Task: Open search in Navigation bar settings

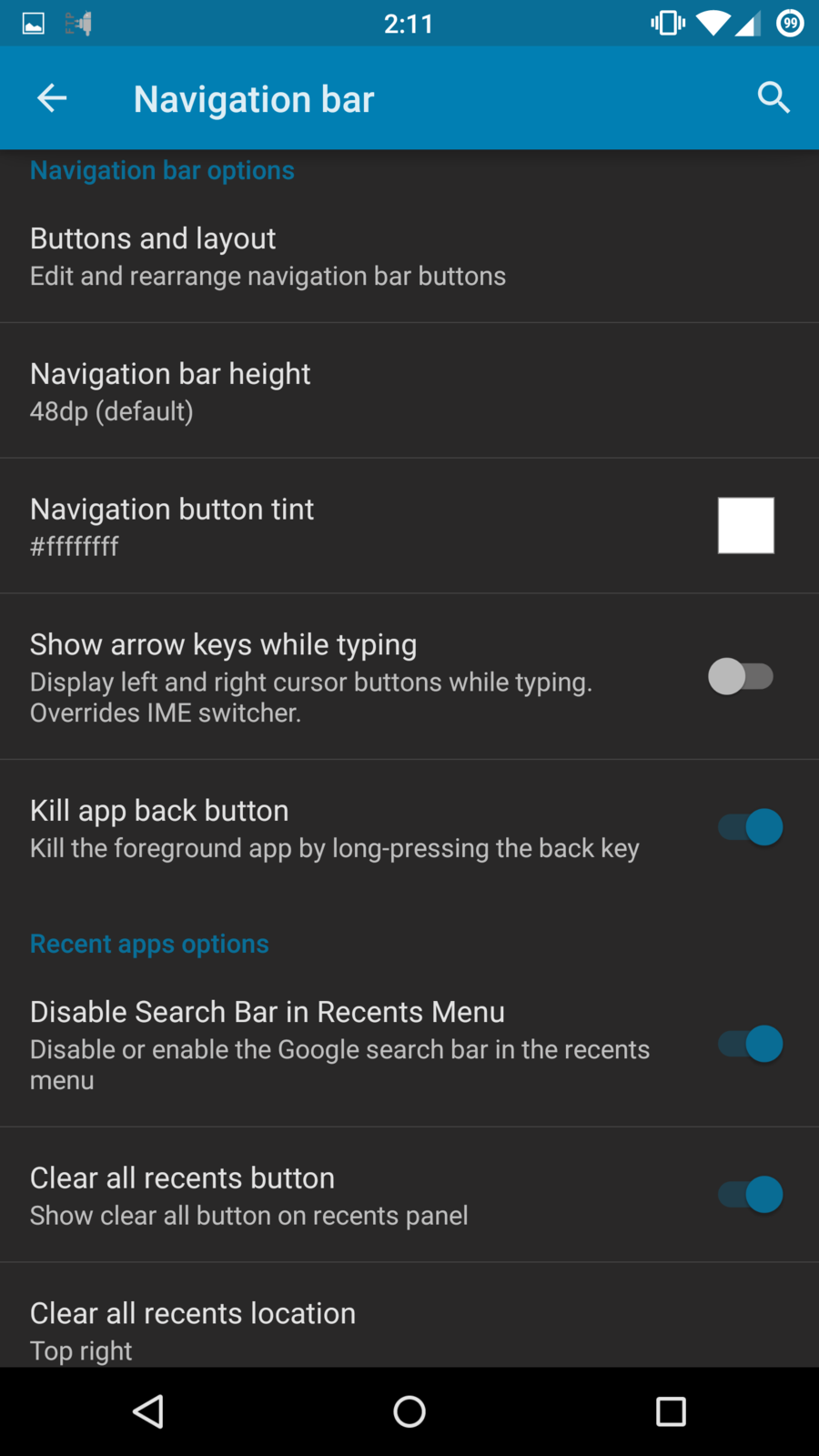Action: [x=773, y=97]
